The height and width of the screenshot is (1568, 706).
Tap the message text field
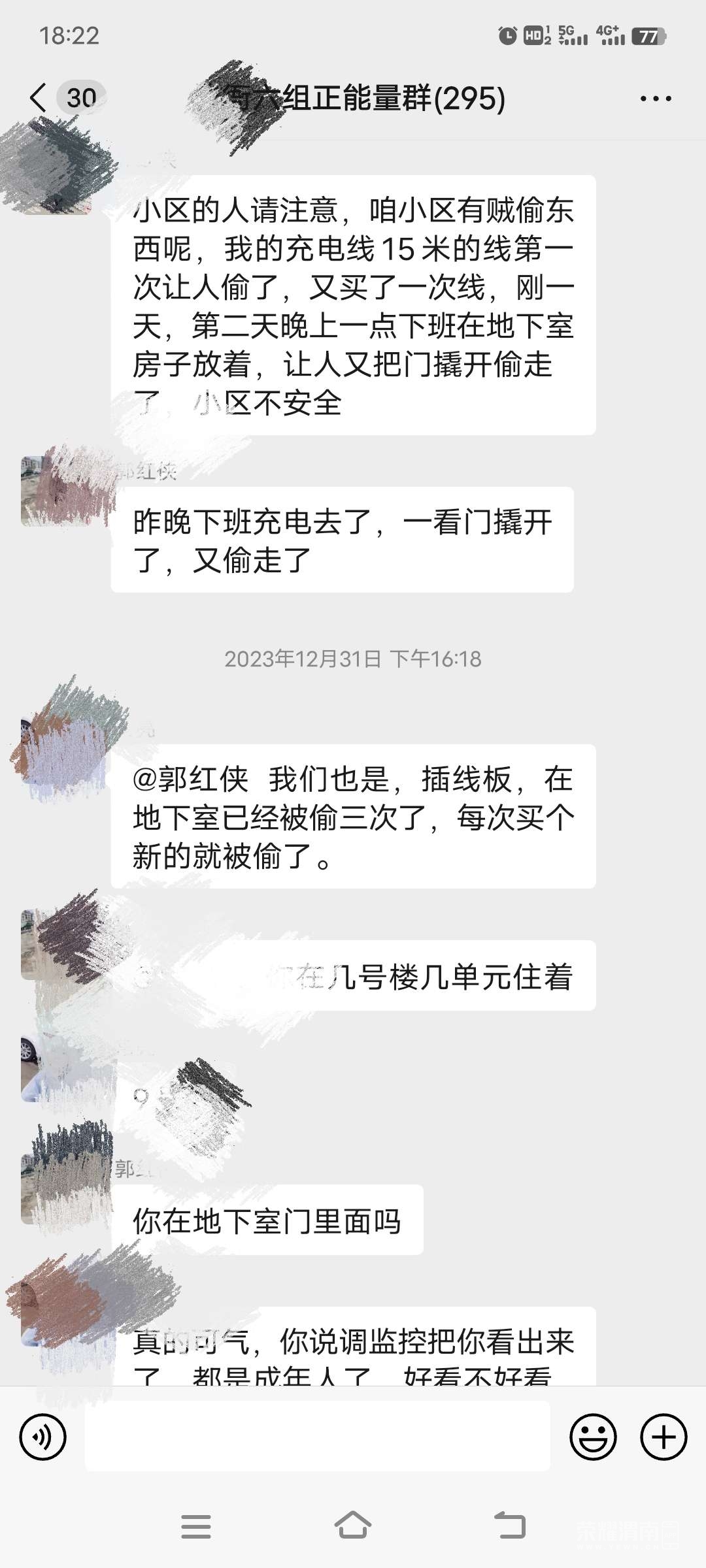point(317,1437)
